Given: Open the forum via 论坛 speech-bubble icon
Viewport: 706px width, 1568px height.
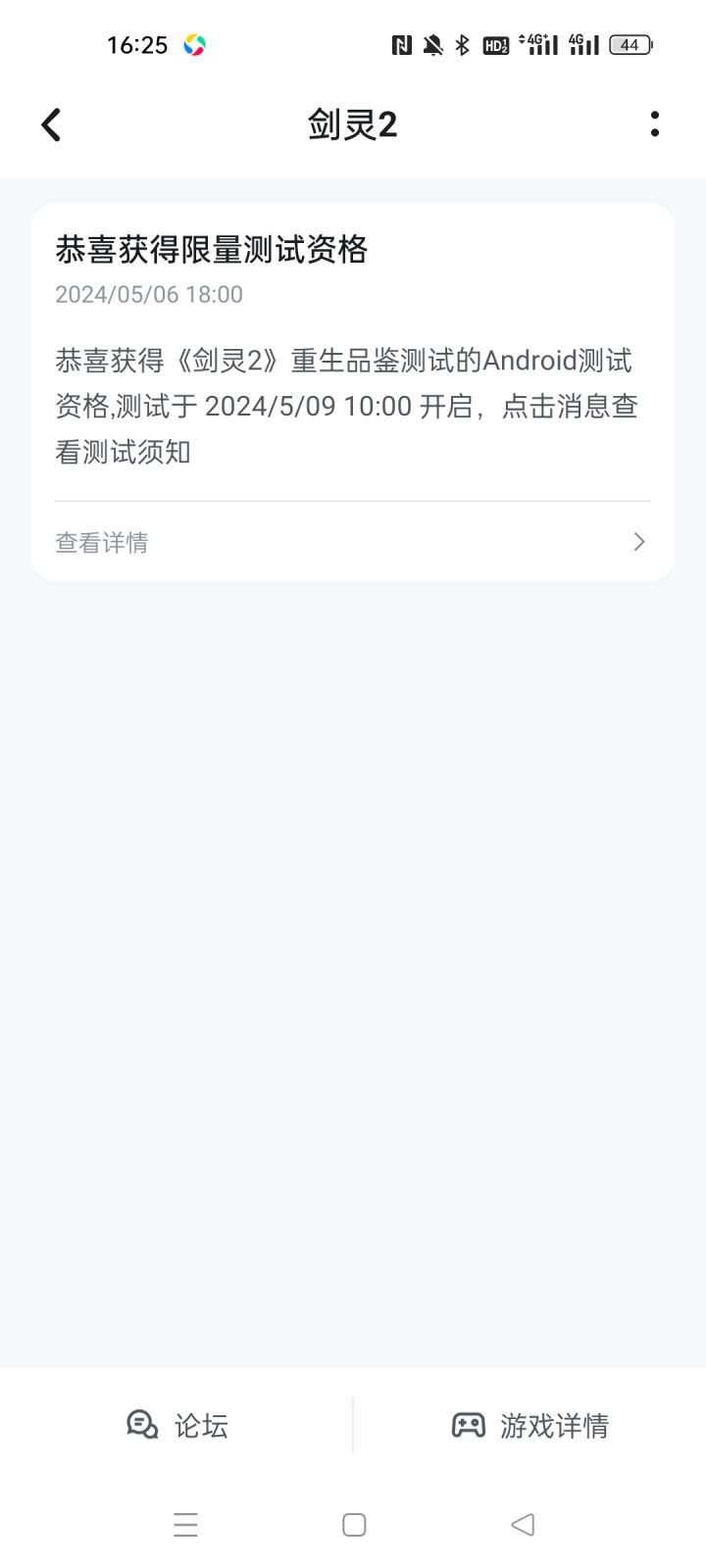Looking at the screenshot, I should pos(143,1426).
